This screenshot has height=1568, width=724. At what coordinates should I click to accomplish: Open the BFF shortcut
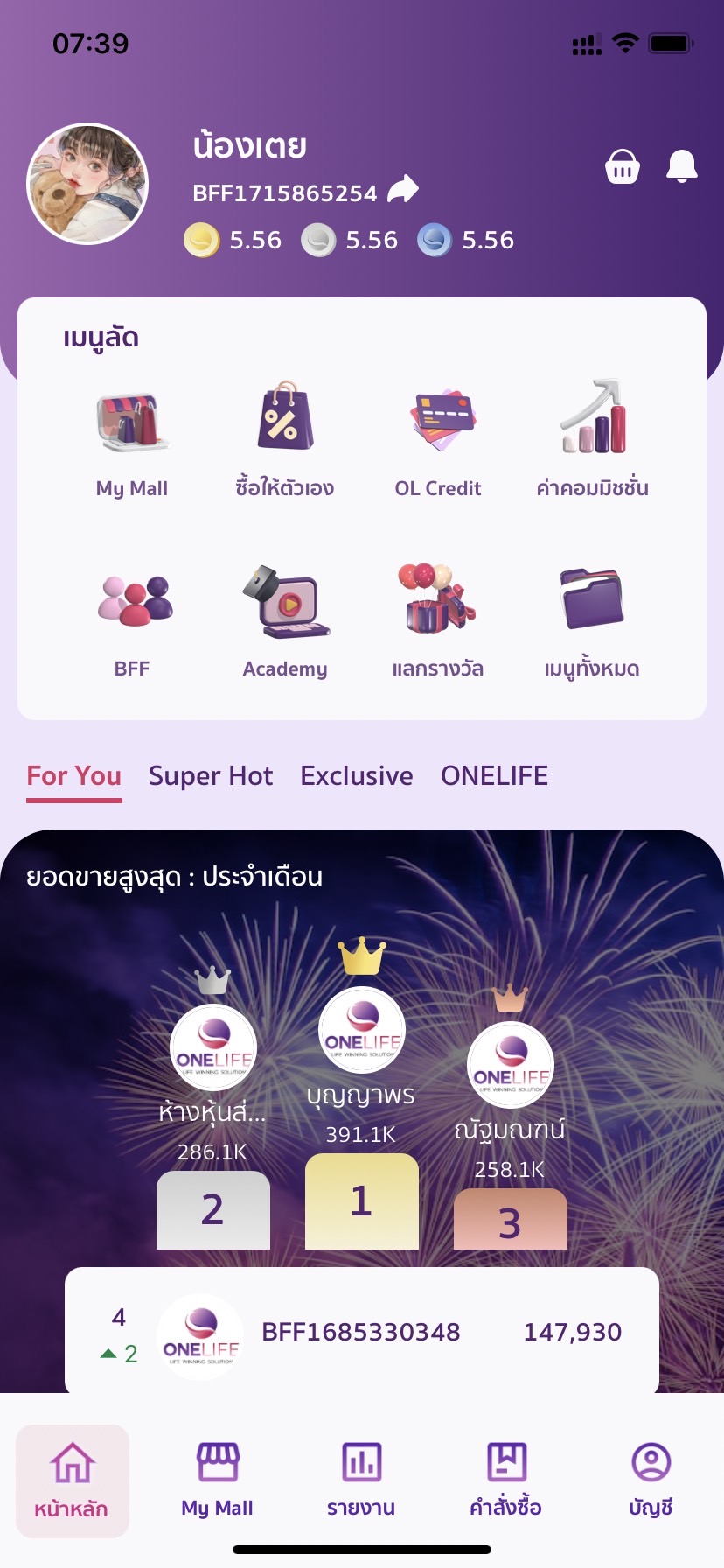132,621
